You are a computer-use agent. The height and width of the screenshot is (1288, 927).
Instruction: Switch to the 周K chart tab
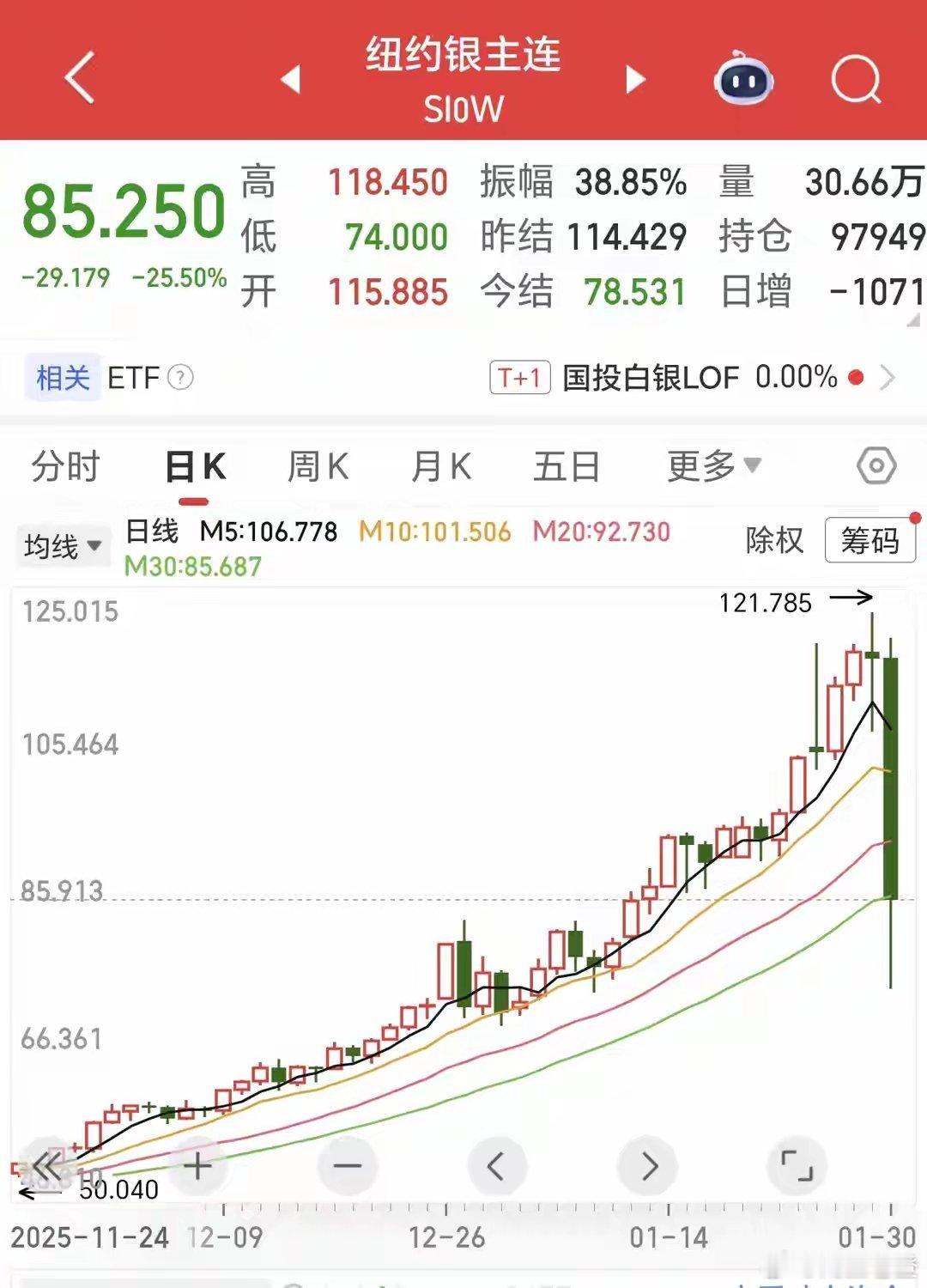pyautogui.click(x=318, y=467)
